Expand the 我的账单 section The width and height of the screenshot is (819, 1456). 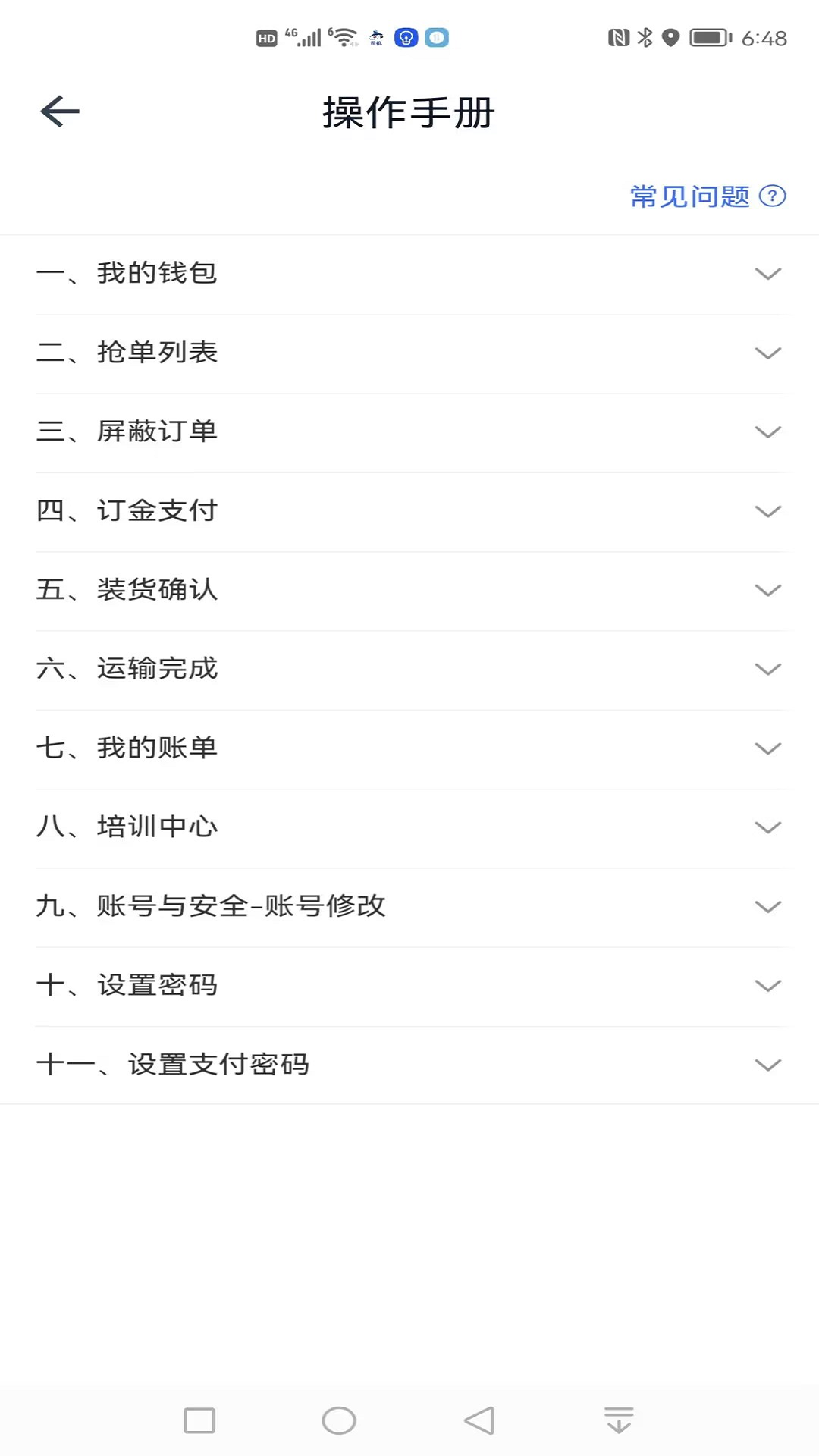(409, 748)
